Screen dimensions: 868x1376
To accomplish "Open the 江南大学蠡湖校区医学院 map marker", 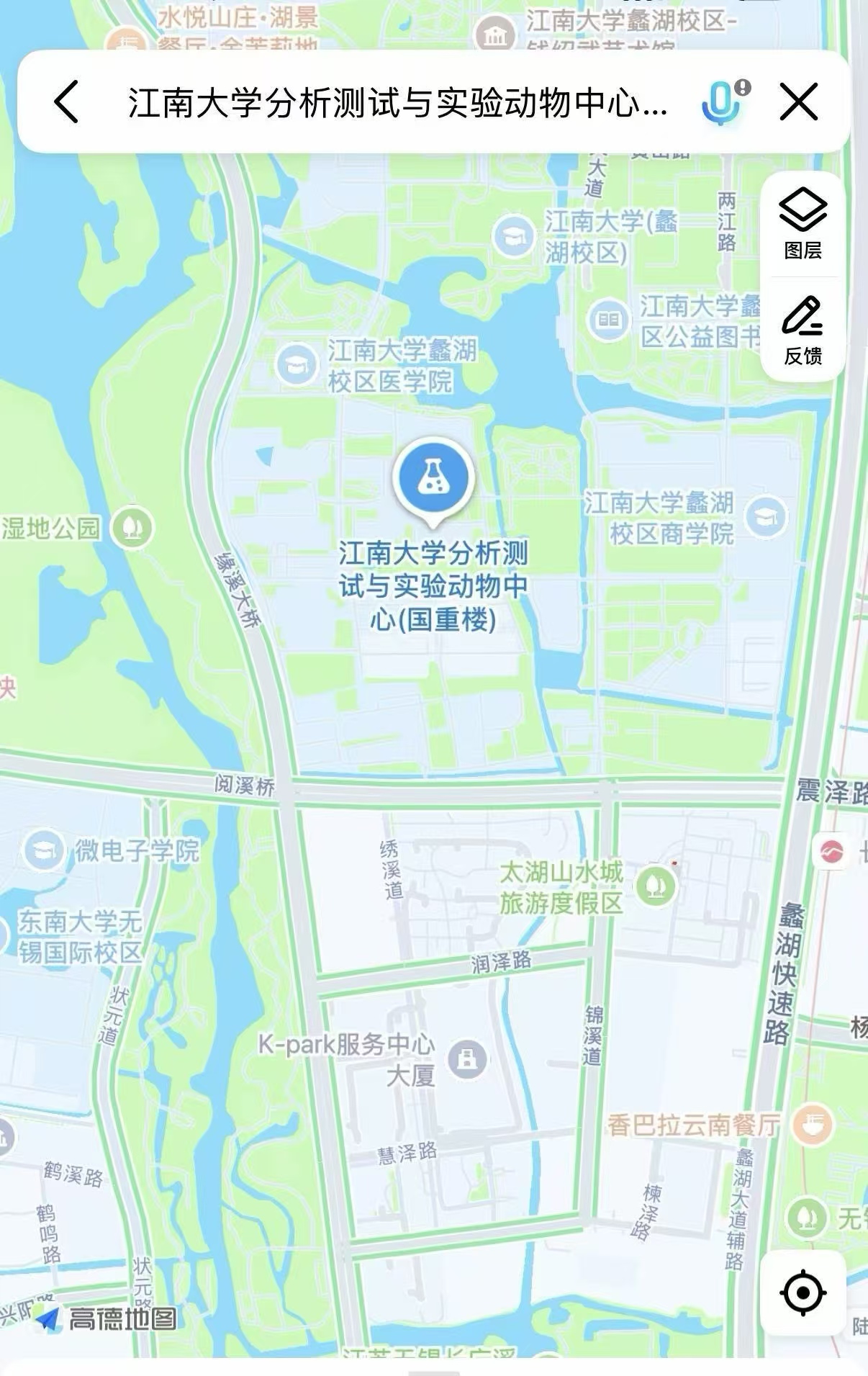I will click(x=297, y=365).
